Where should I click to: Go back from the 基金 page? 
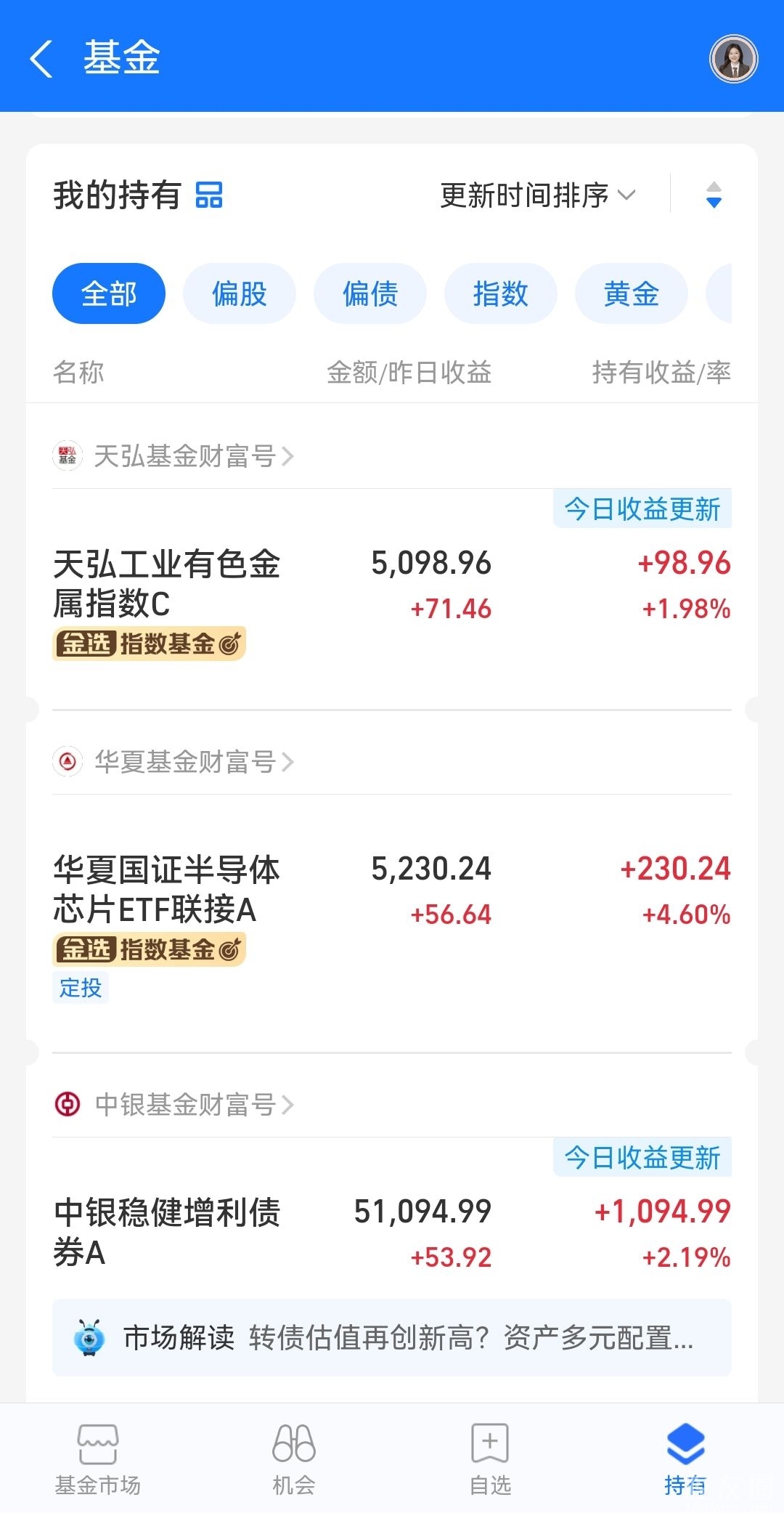tap(41, 58)
